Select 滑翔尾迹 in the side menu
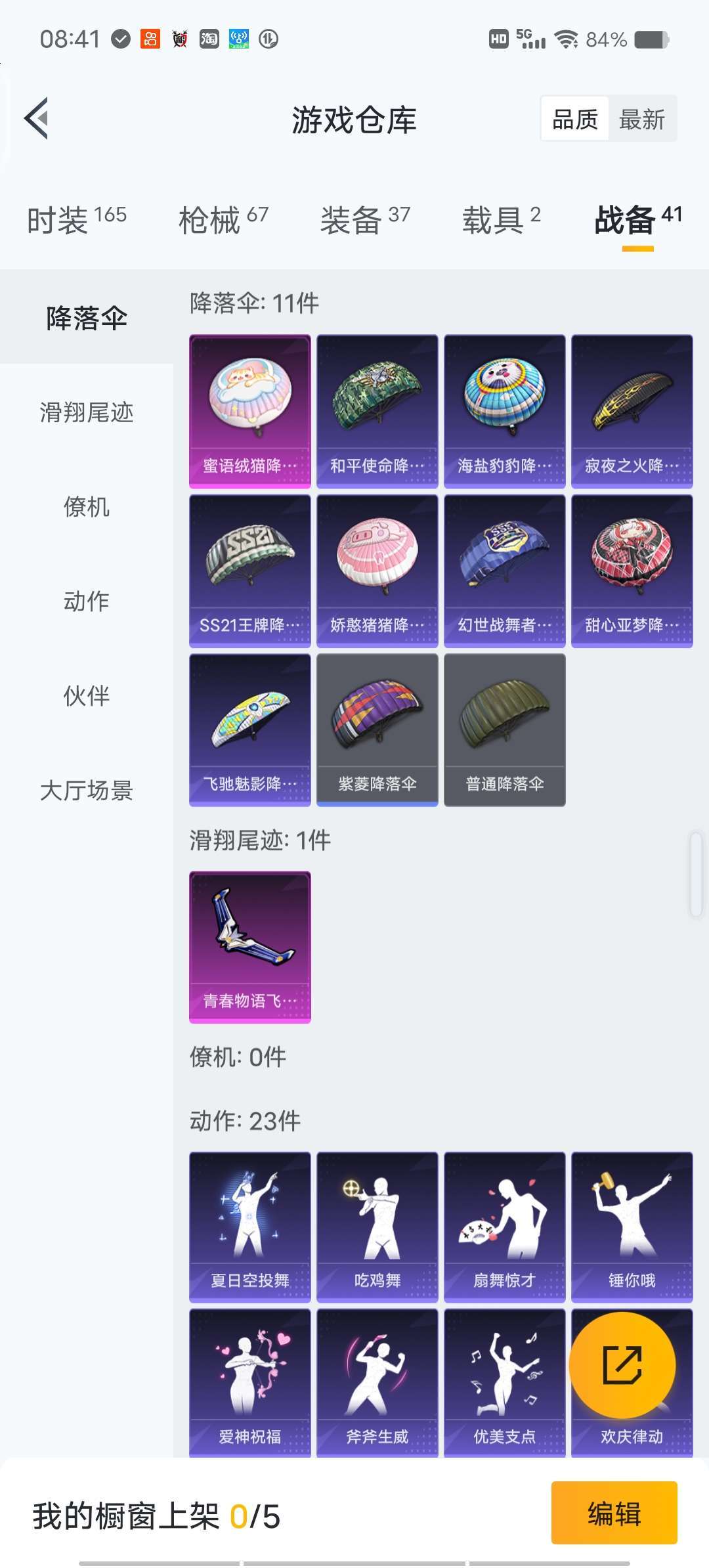The width and height of the screenshot is (709, 1568). [x=87, y=412]
